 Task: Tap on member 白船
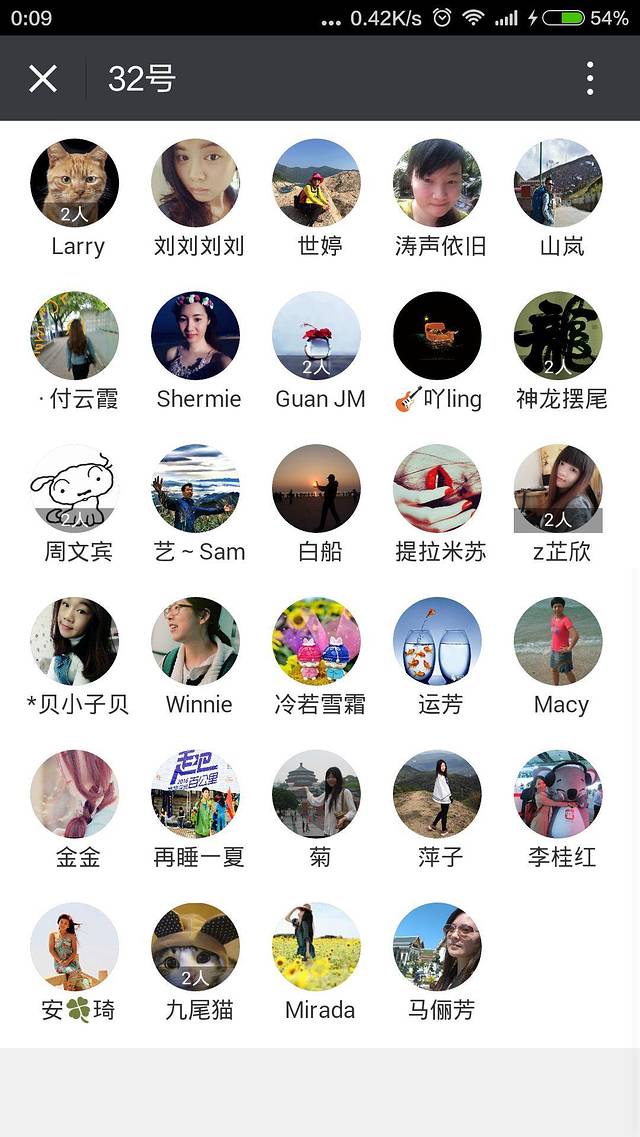pyautogui.click(x=317, y=489)
